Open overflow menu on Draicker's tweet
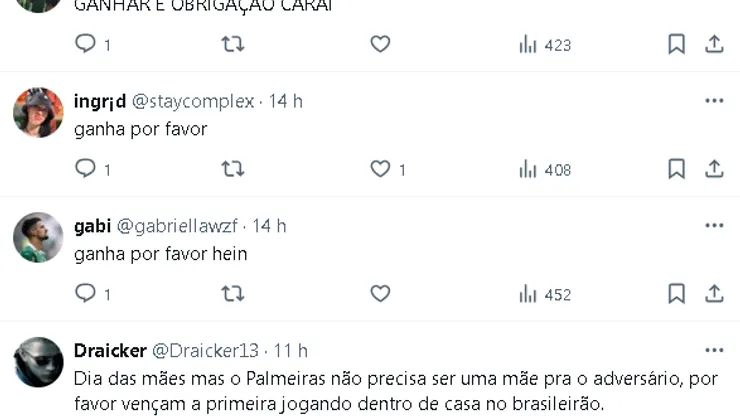The height and width of the screenshot is (416, 740). click(x=714, y=350)
